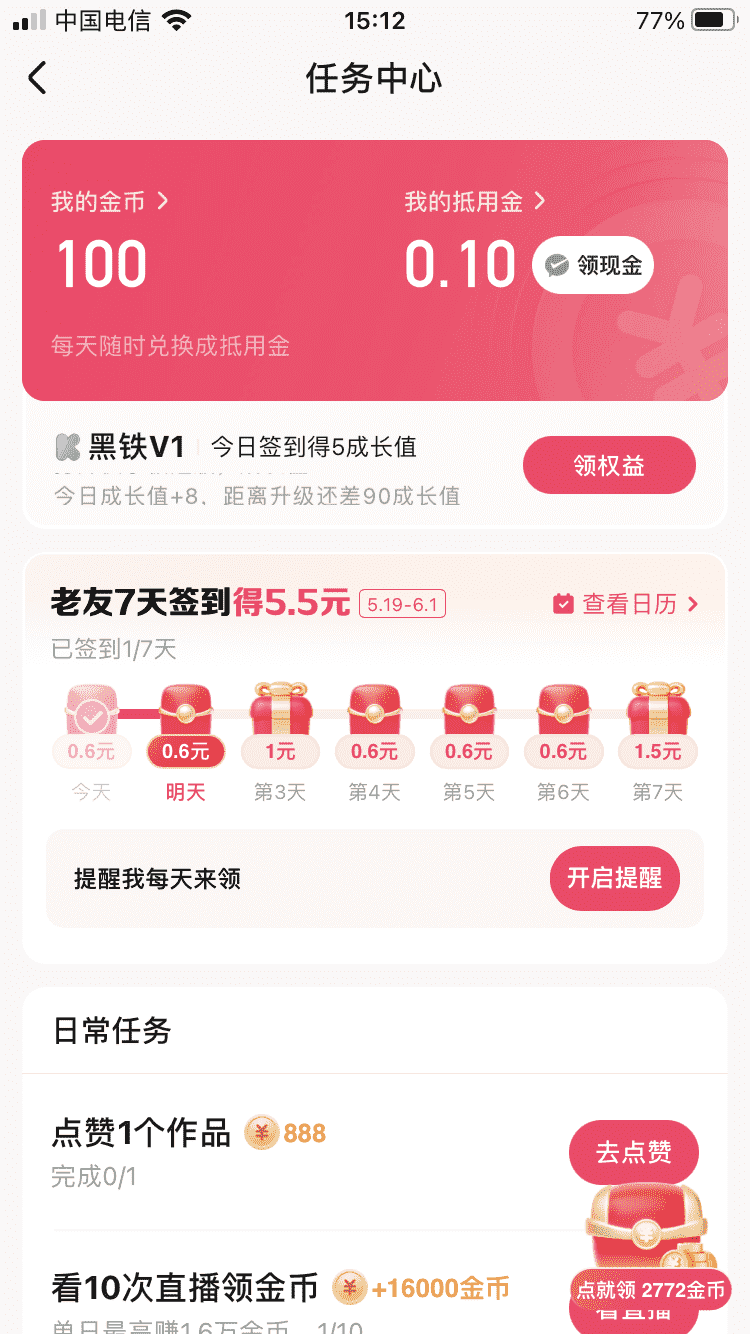Open 我的金币 details
Viewport: 750px width, 1334px height.
[x=110, y=202]
